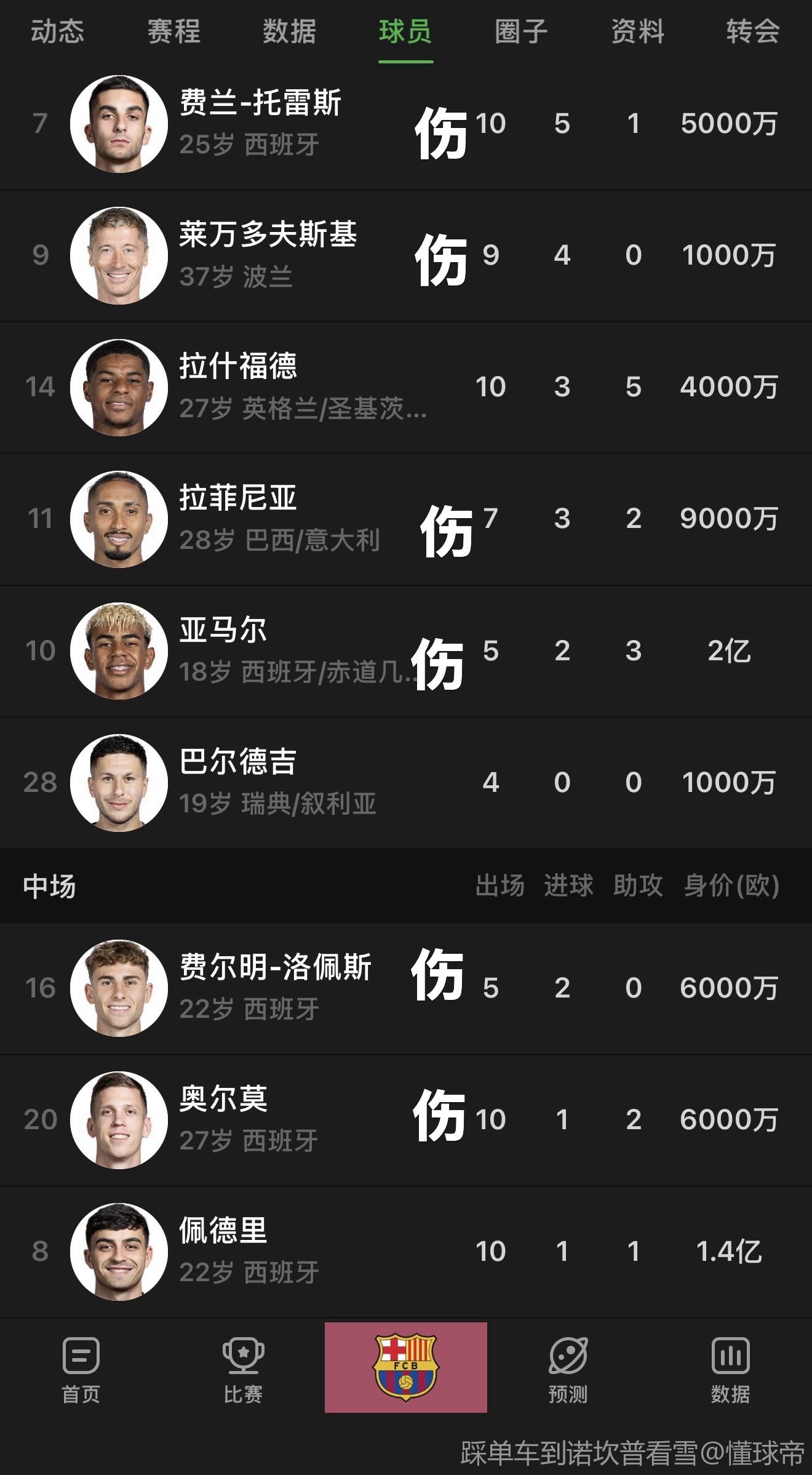Tap the FCB crest in the navigation bar
The height and width of the screenshot is (1475, 812).
pos(405,1367)
